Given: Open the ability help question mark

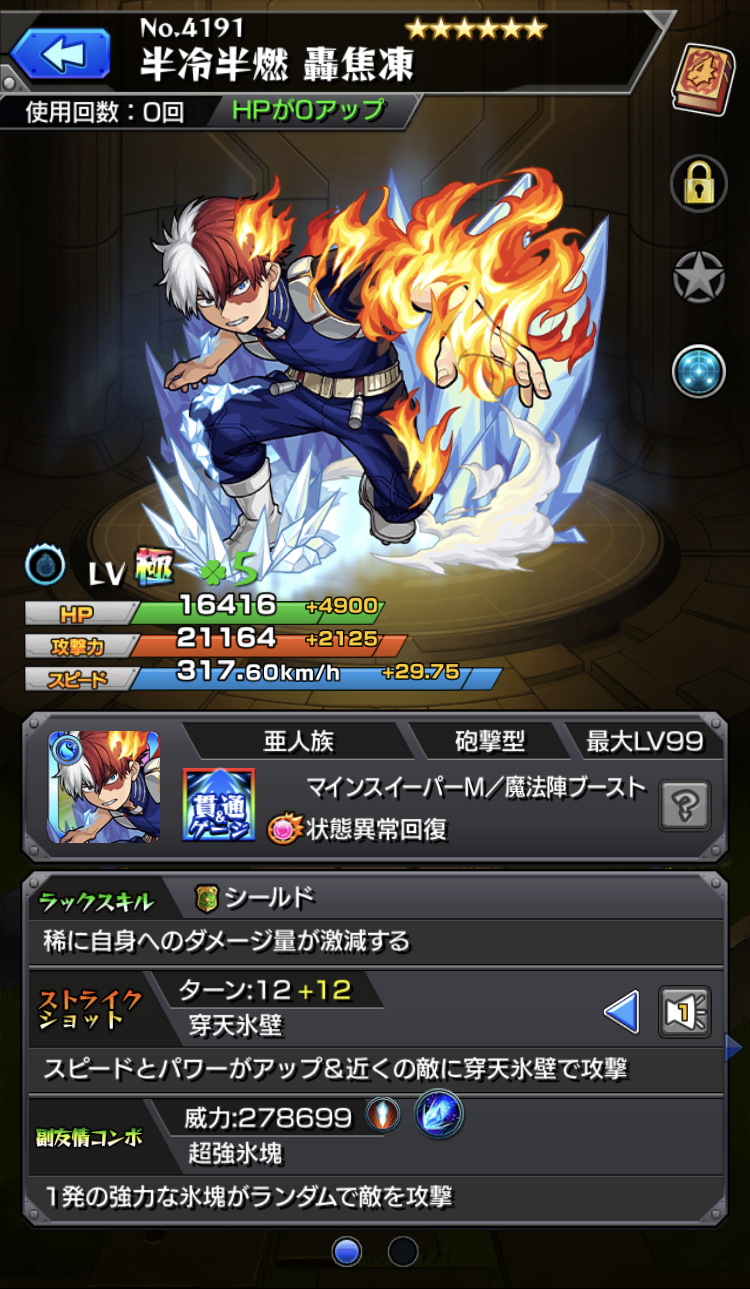Looking at the screenshot, I should click(685, 806).
